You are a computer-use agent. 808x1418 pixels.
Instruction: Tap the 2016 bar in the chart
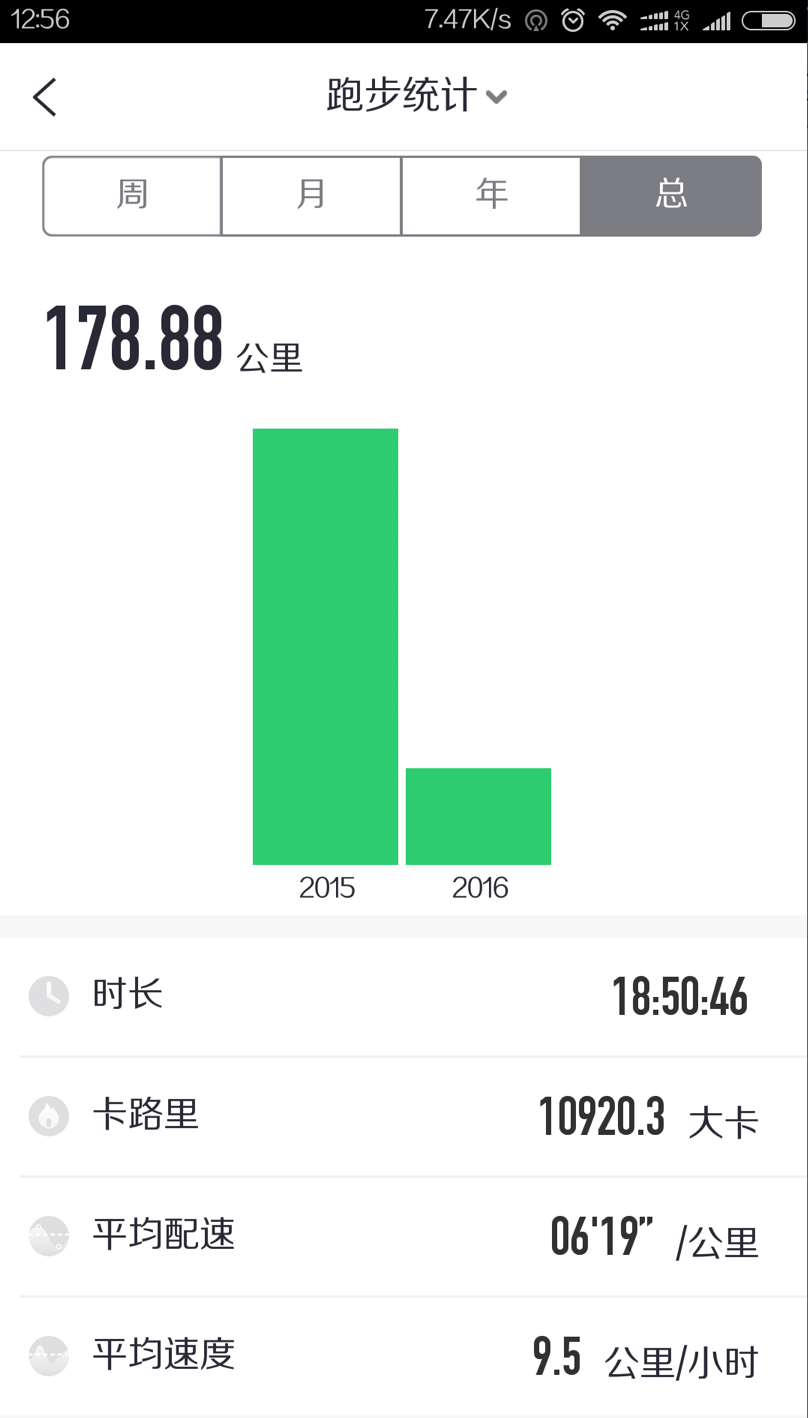coord(478,816)
